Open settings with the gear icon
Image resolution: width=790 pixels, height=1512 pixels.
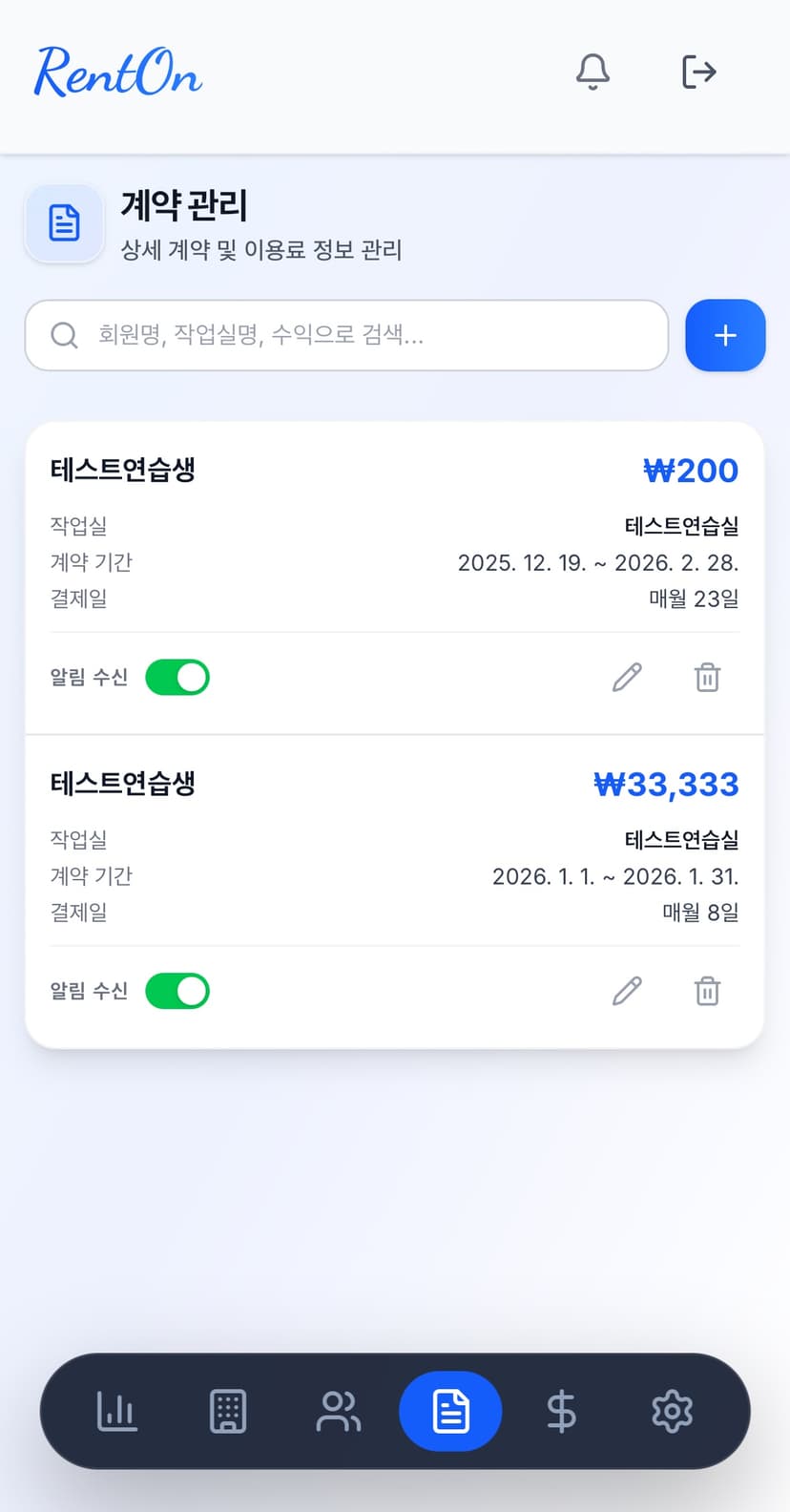pyautogui.click(x=673, y=1410)
